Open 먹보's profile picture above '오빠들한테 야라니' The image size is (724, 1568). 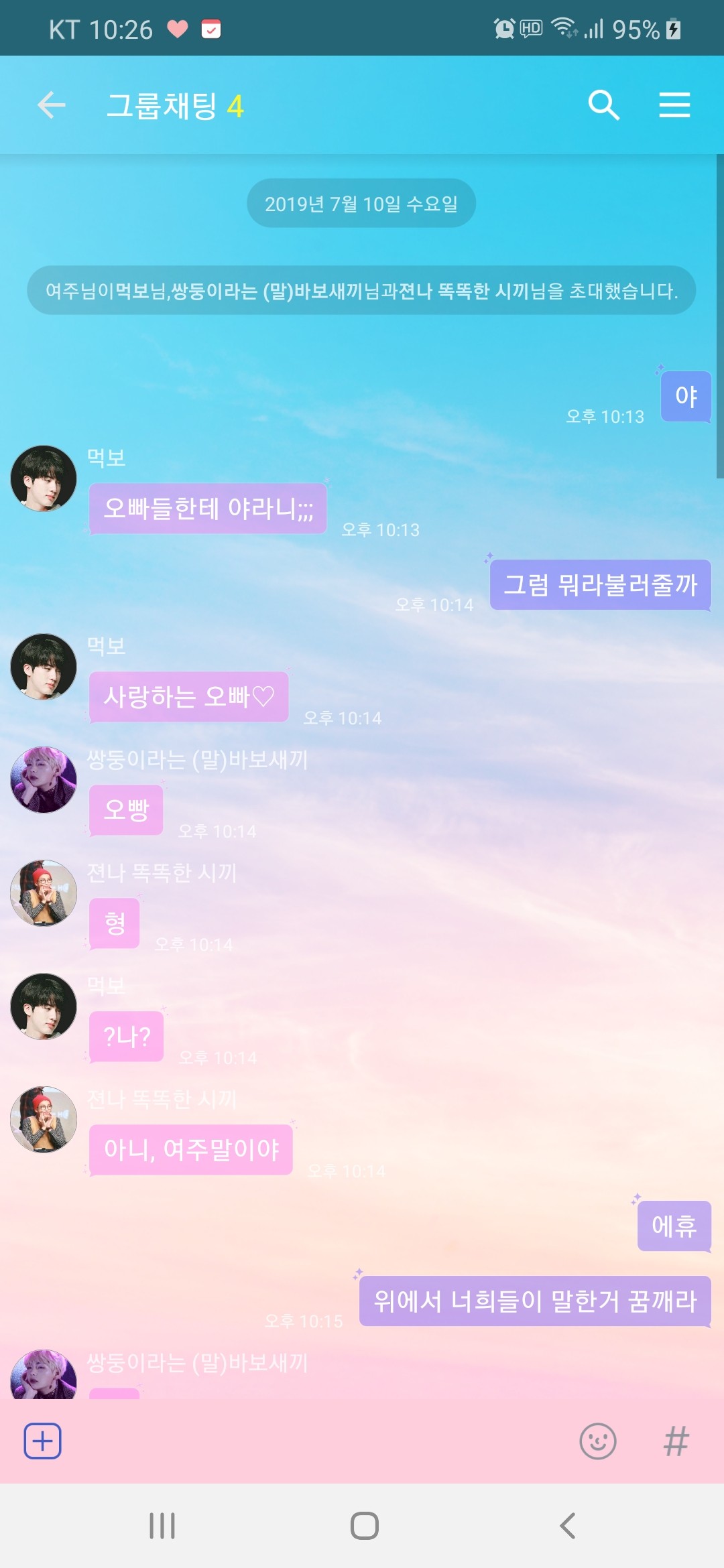(x=44, y=478)
